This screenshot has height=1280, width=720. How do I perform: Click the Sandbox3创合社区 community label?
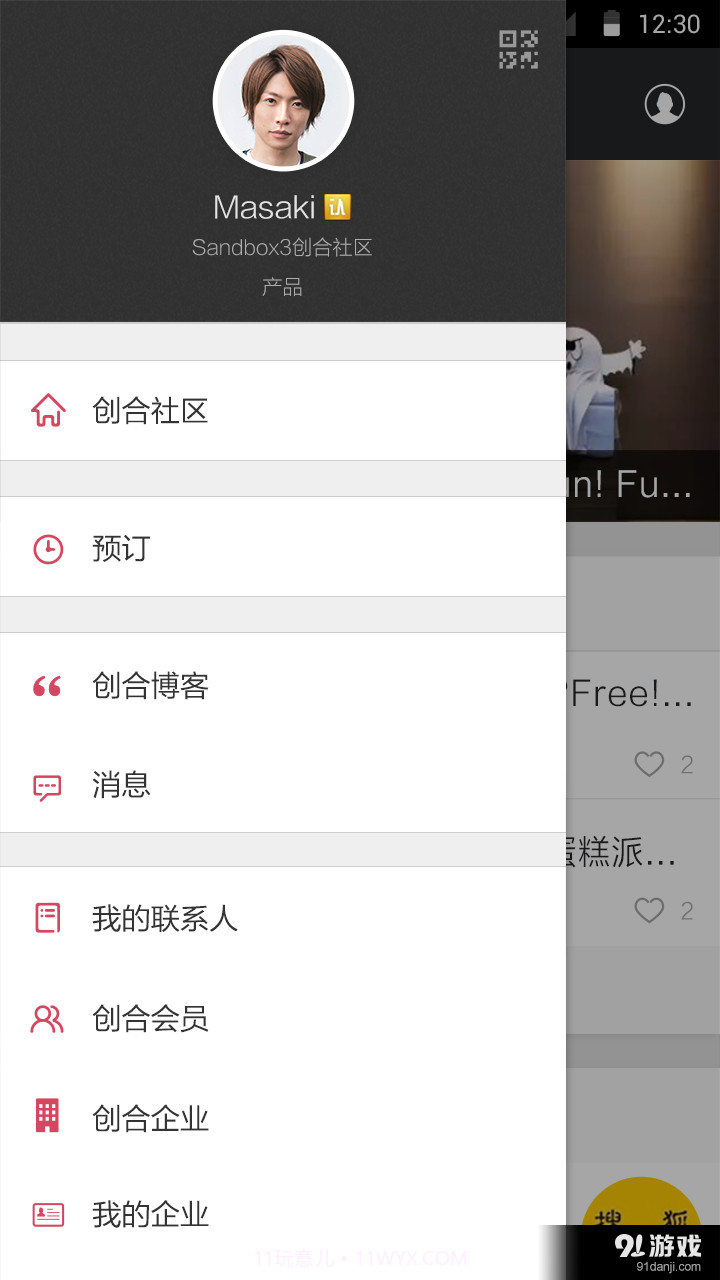283,247
